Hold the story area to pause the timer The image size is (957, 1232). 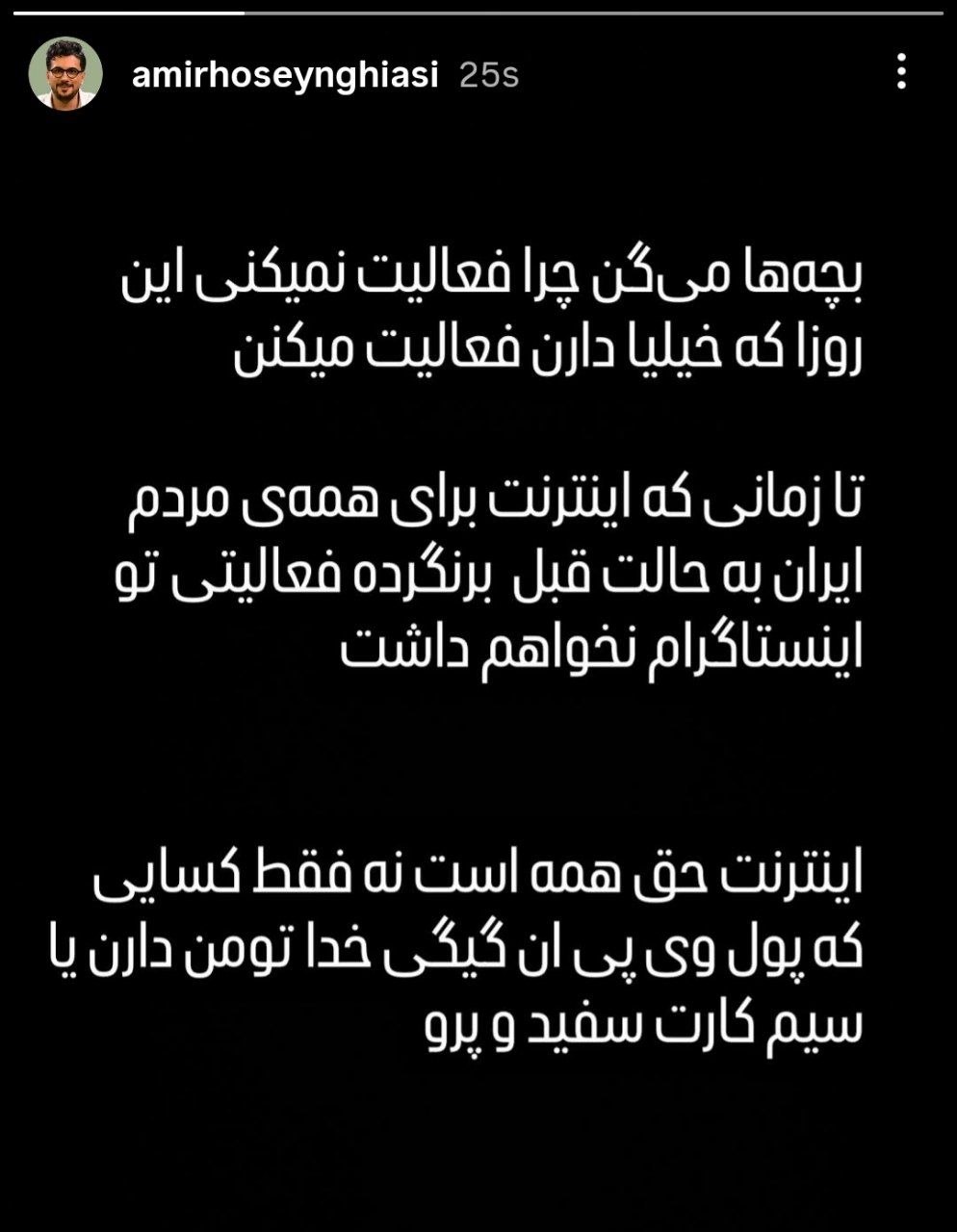pyautogui.click(x=478, y=674)
